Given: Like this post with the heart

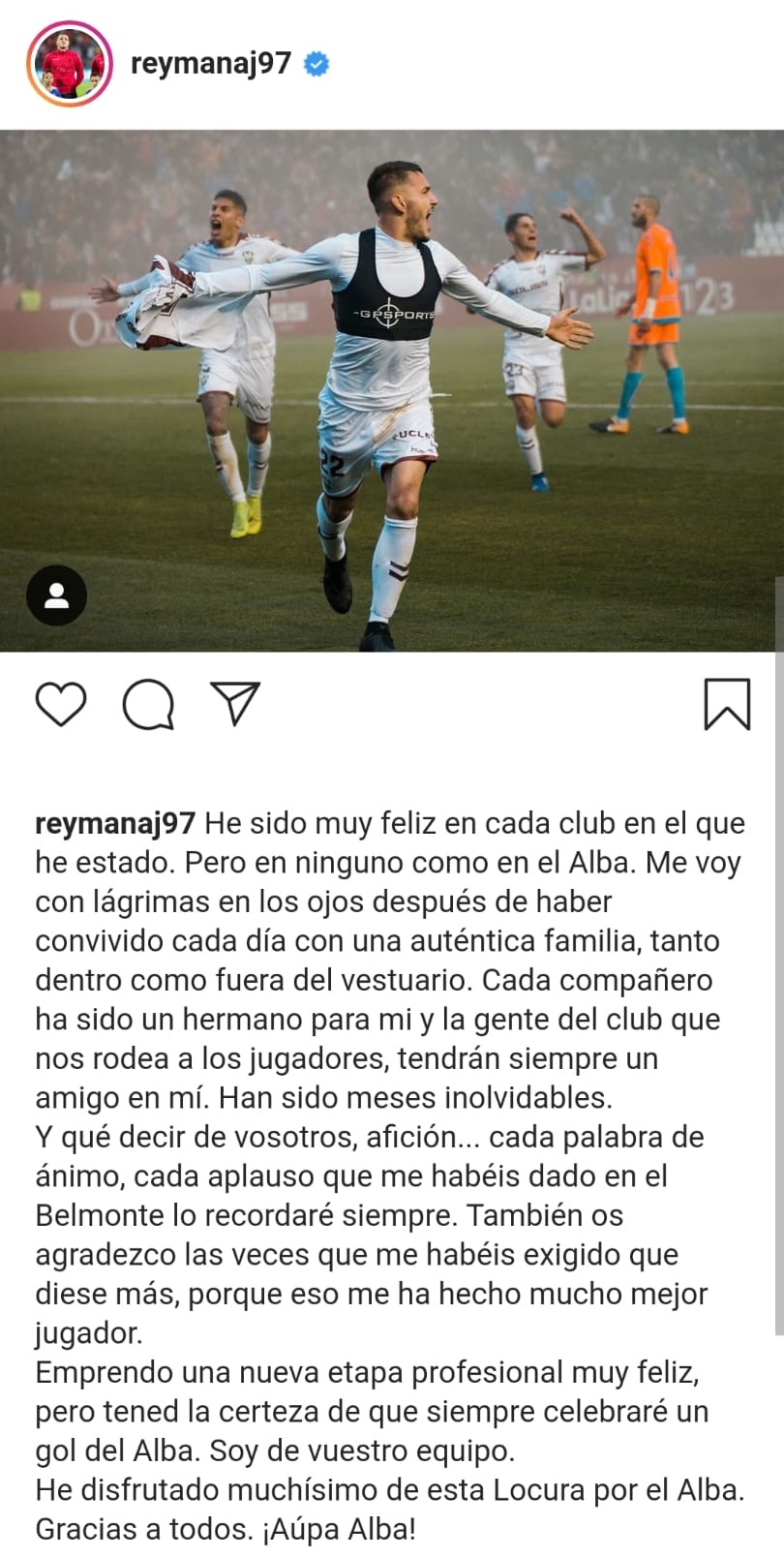Looking at the screenshot, I should [x=61, y=704].
